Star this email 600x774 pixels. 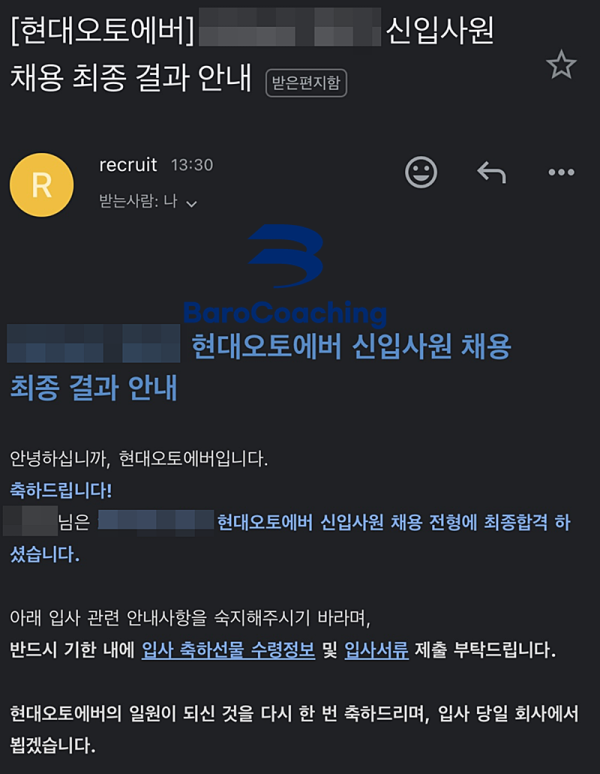pos(561,66)
